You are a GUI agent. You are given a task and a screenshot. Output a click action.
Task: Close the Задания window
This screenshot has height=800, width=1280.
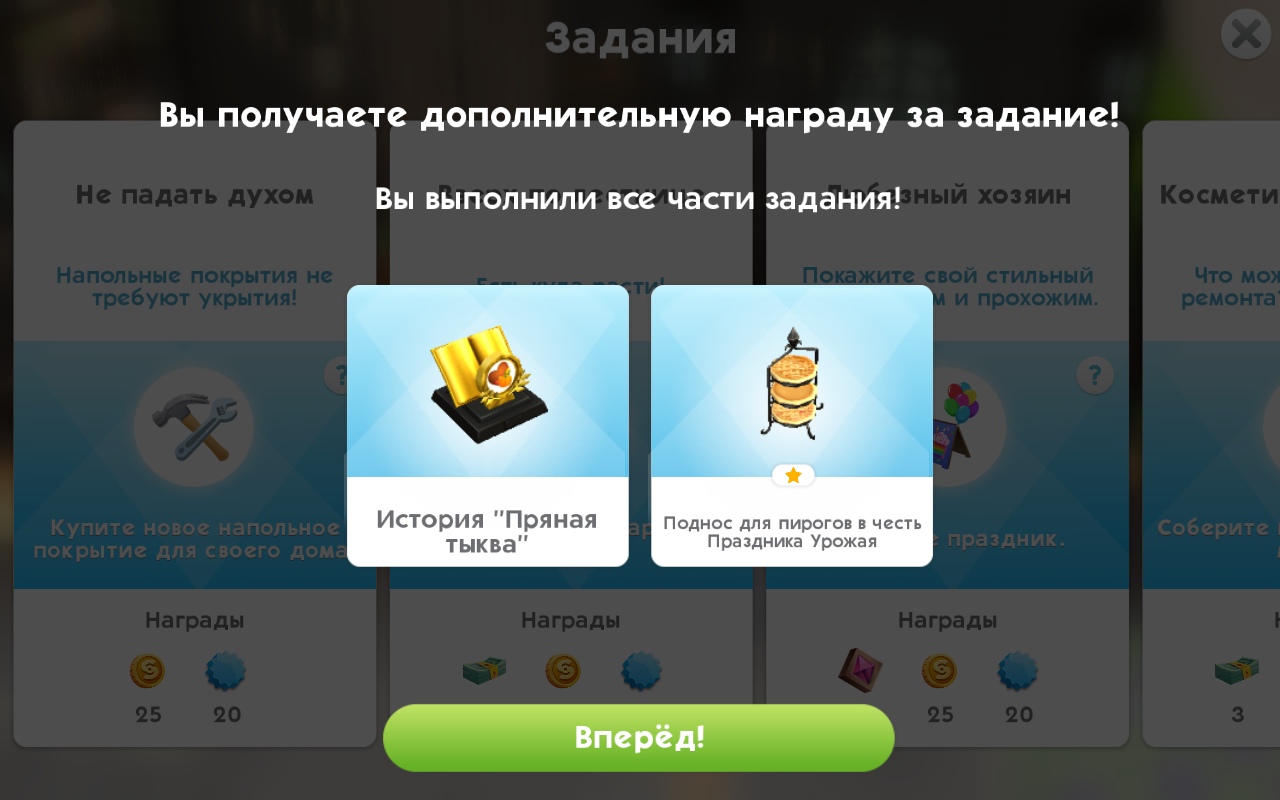(x=1245, y=35)
